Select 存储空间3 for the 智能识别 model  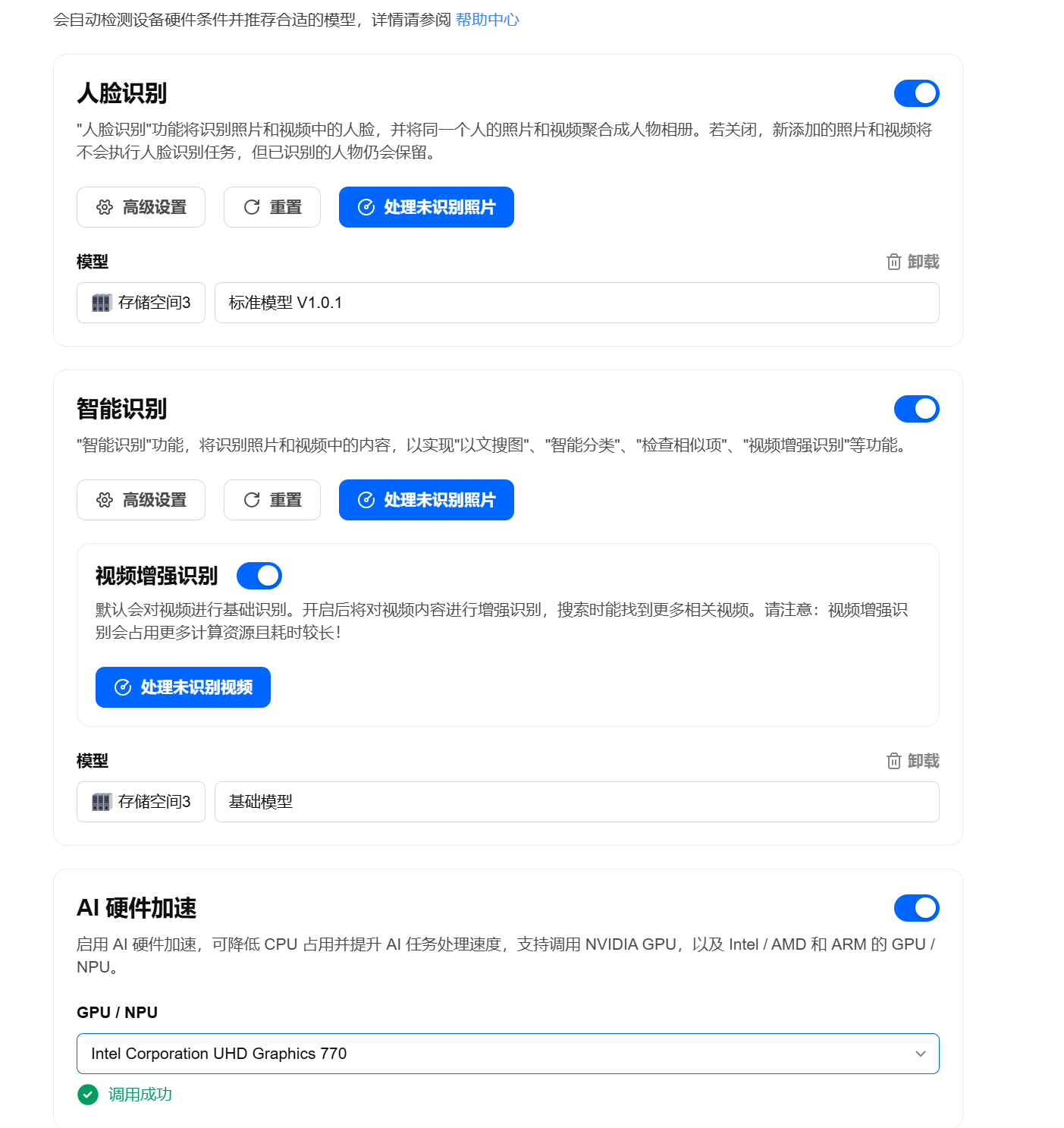(x=141, y=802)
